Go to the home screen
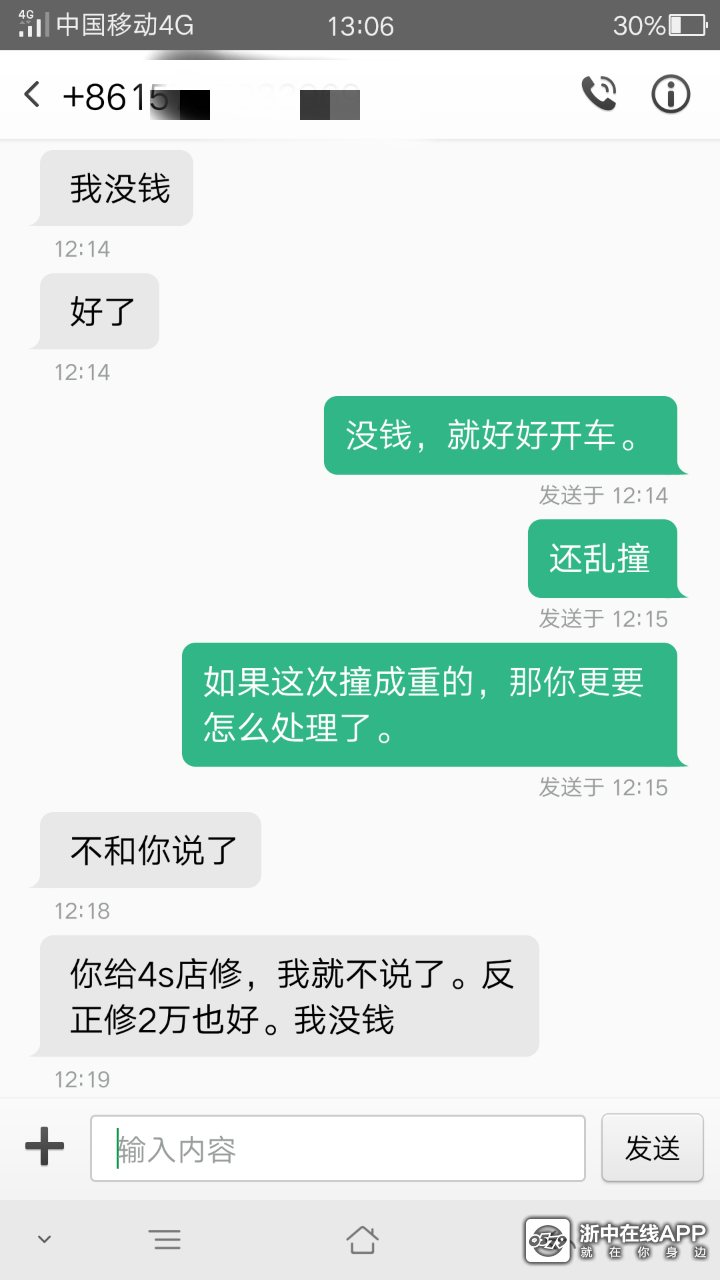The height and width of the screenshot is (1280, 720). point(362,1239)
